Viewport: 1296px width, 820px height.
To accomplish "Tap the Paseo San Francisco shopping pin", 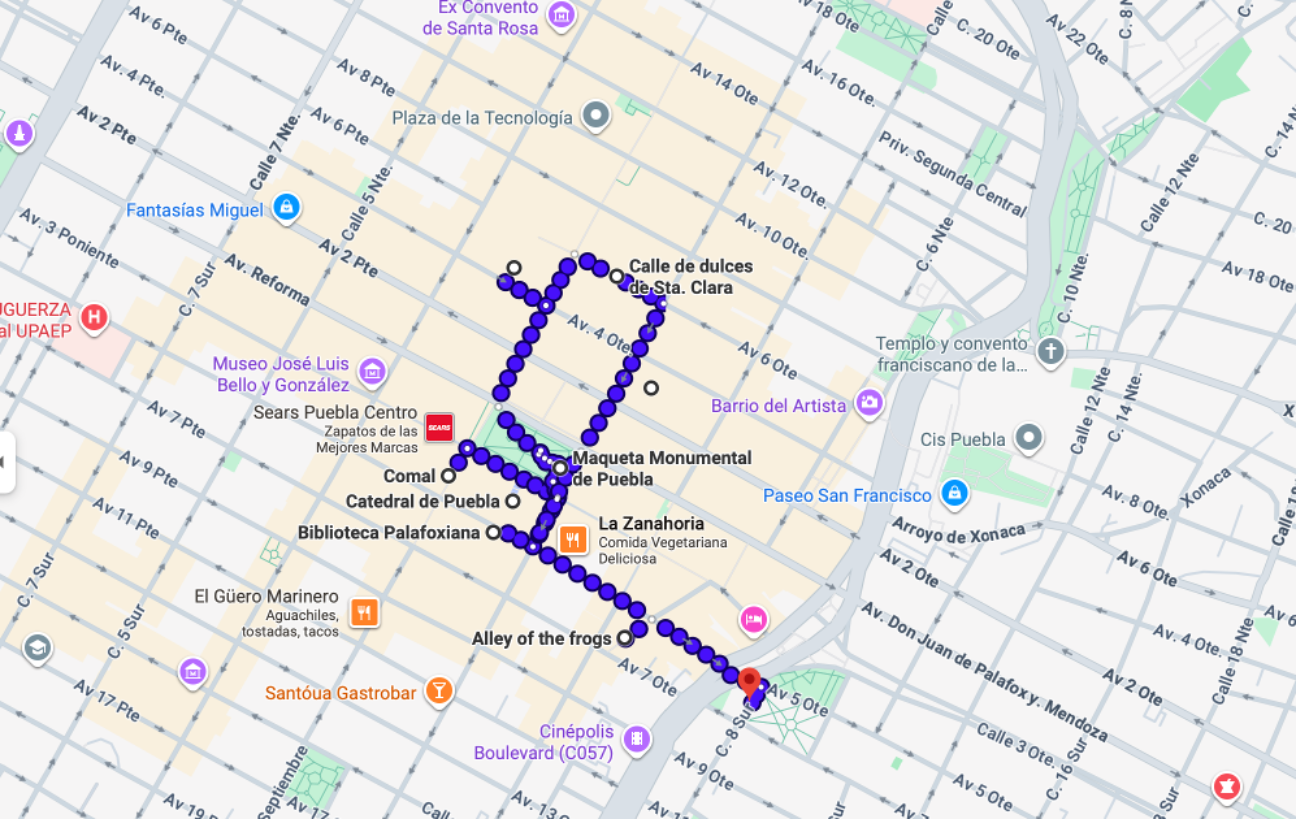I will [x=955, y=493].
